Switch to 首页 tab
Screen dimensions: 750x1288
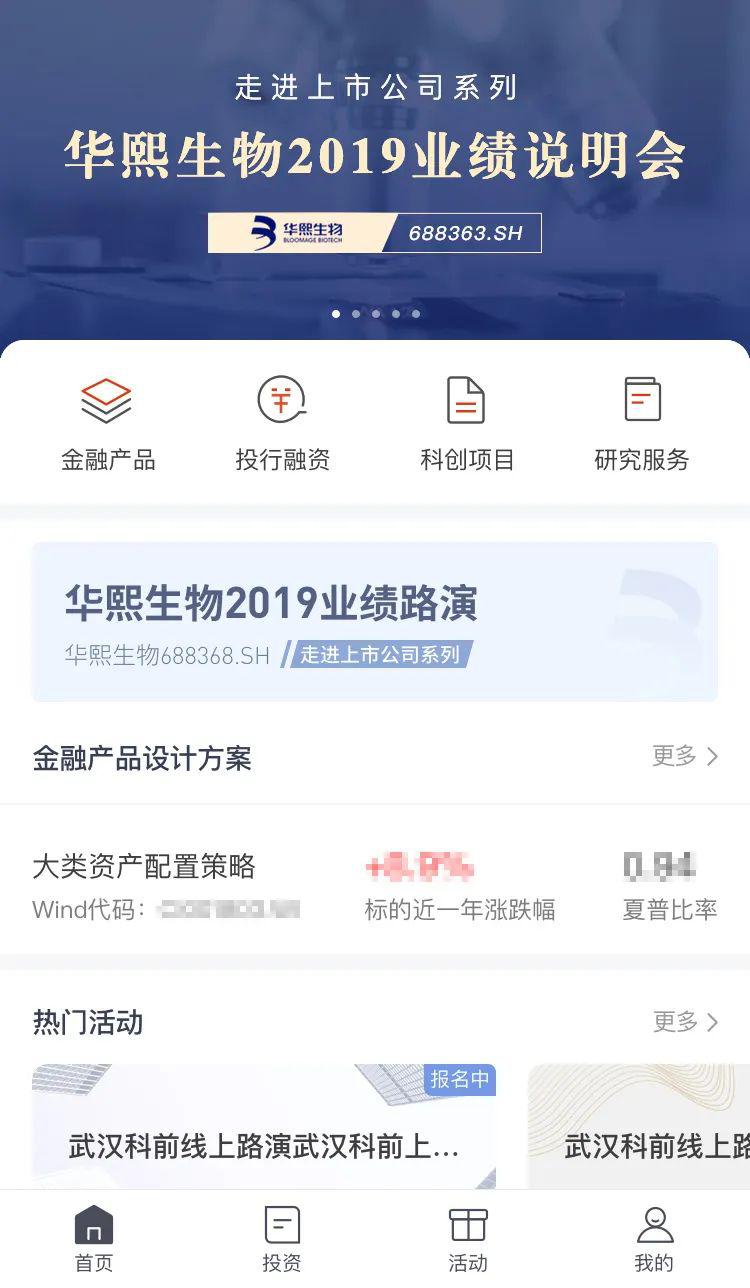(94, 1239)
